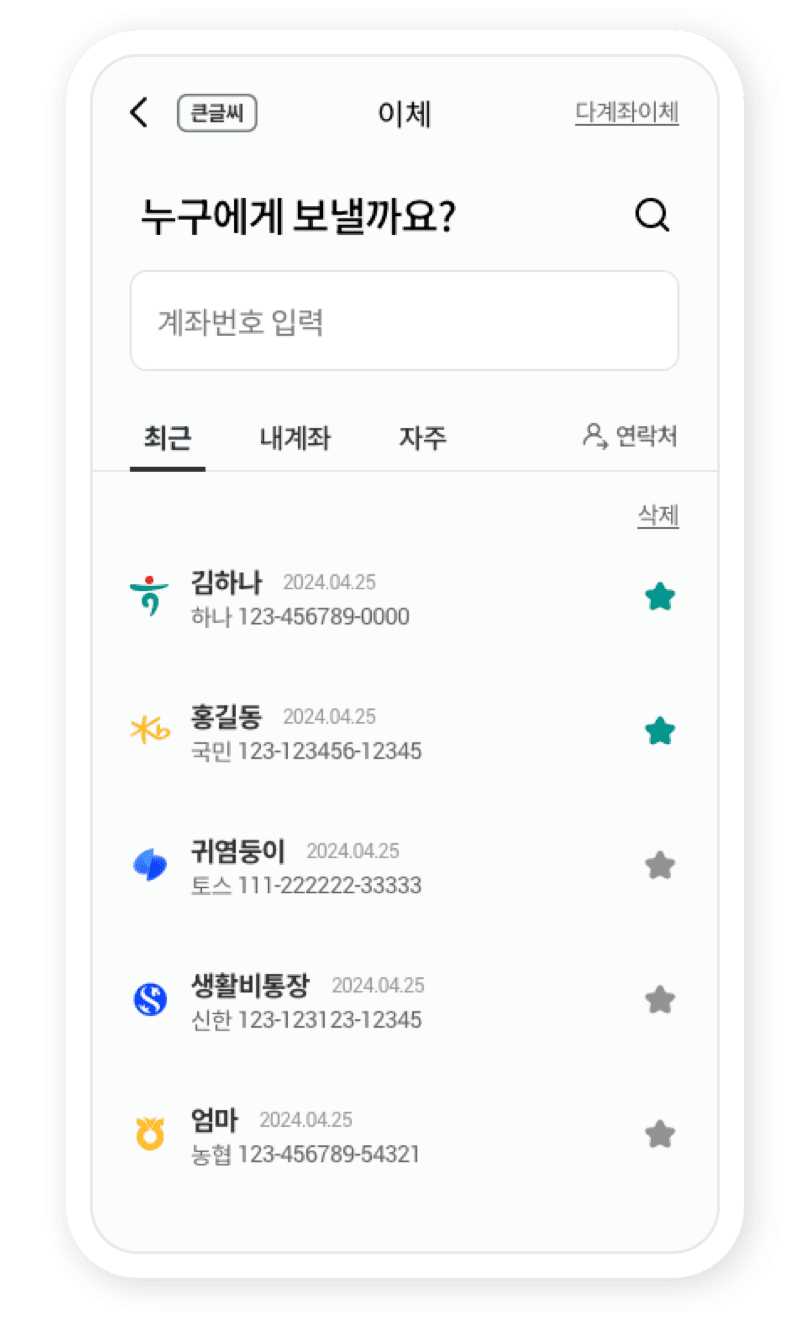
Task: Open 연락처 contacts transfer
Action: (630, 437)
